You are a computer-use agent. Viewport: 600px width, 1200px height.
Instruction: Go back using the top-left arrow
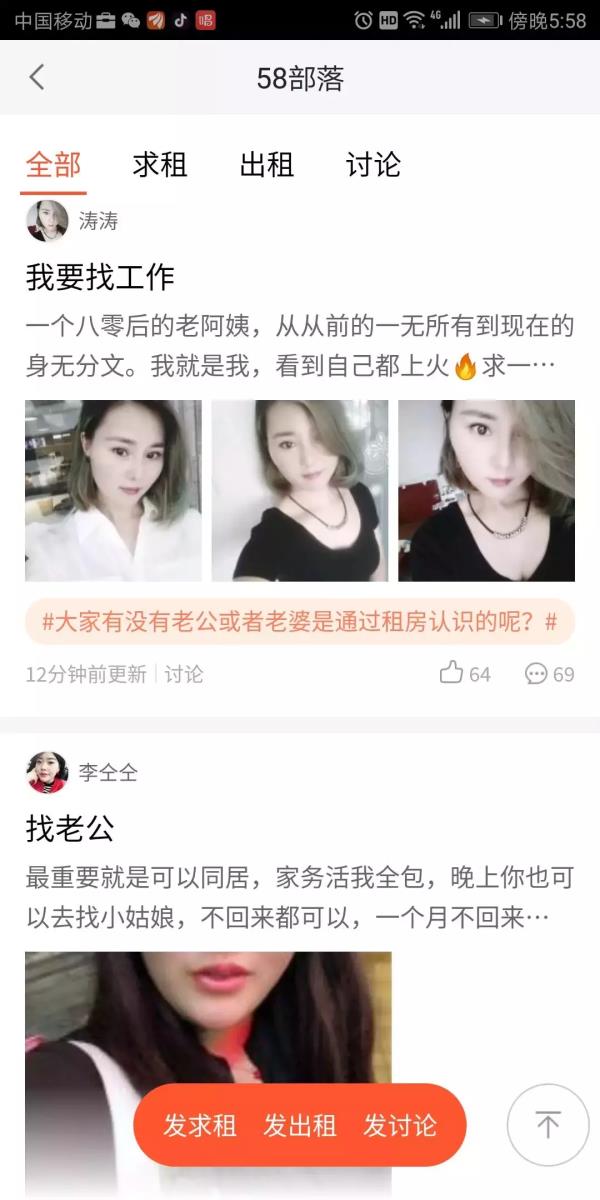[37, 78]
